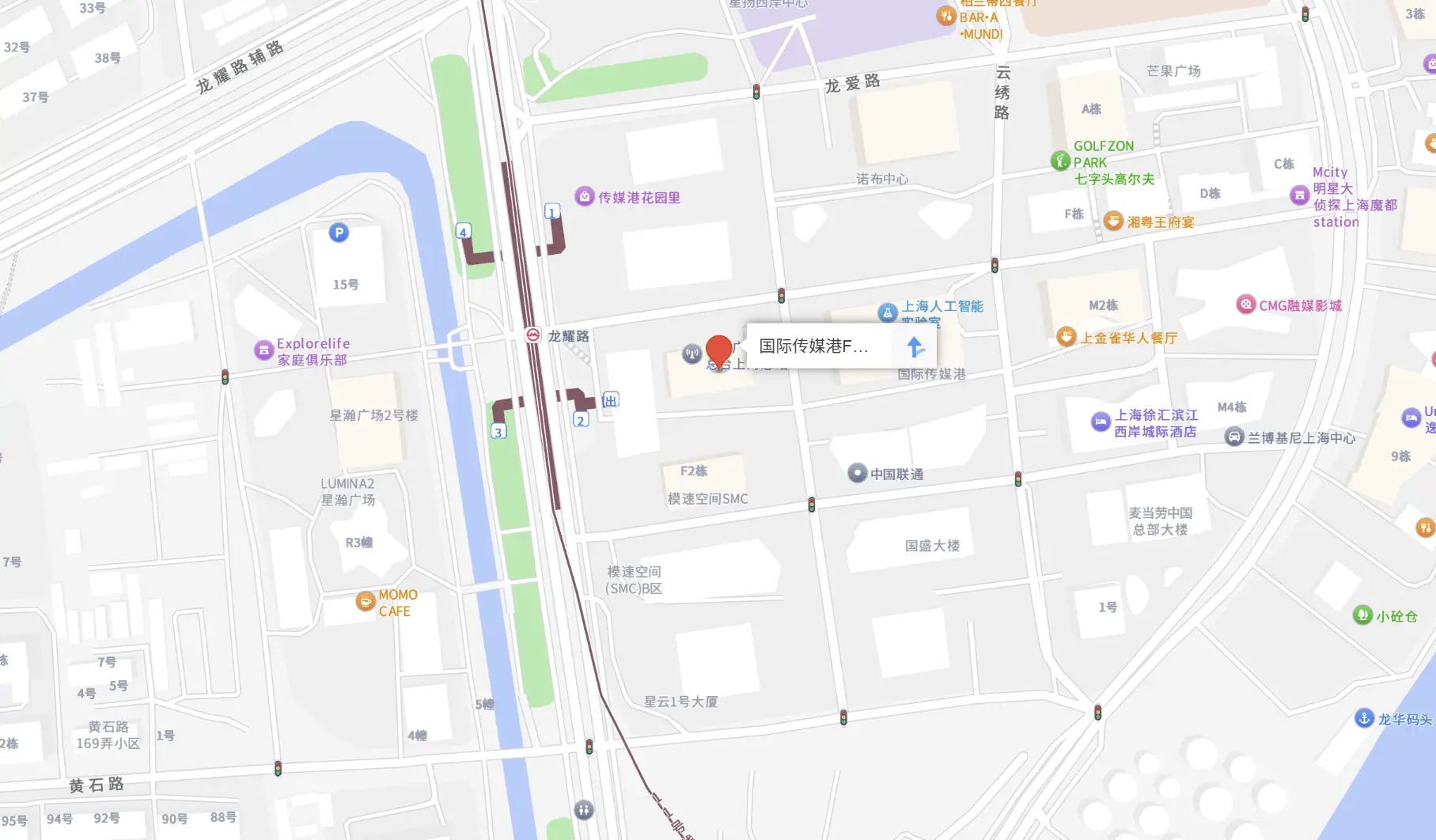
Task: Select the 中国联通 marker
Action: tap(857, 473)
